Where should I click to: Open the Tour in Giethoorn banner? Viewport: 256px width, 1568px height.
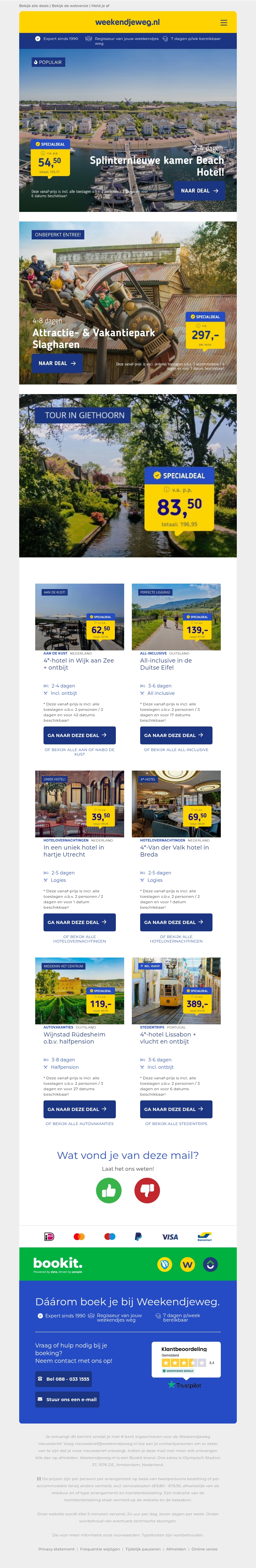128,475
